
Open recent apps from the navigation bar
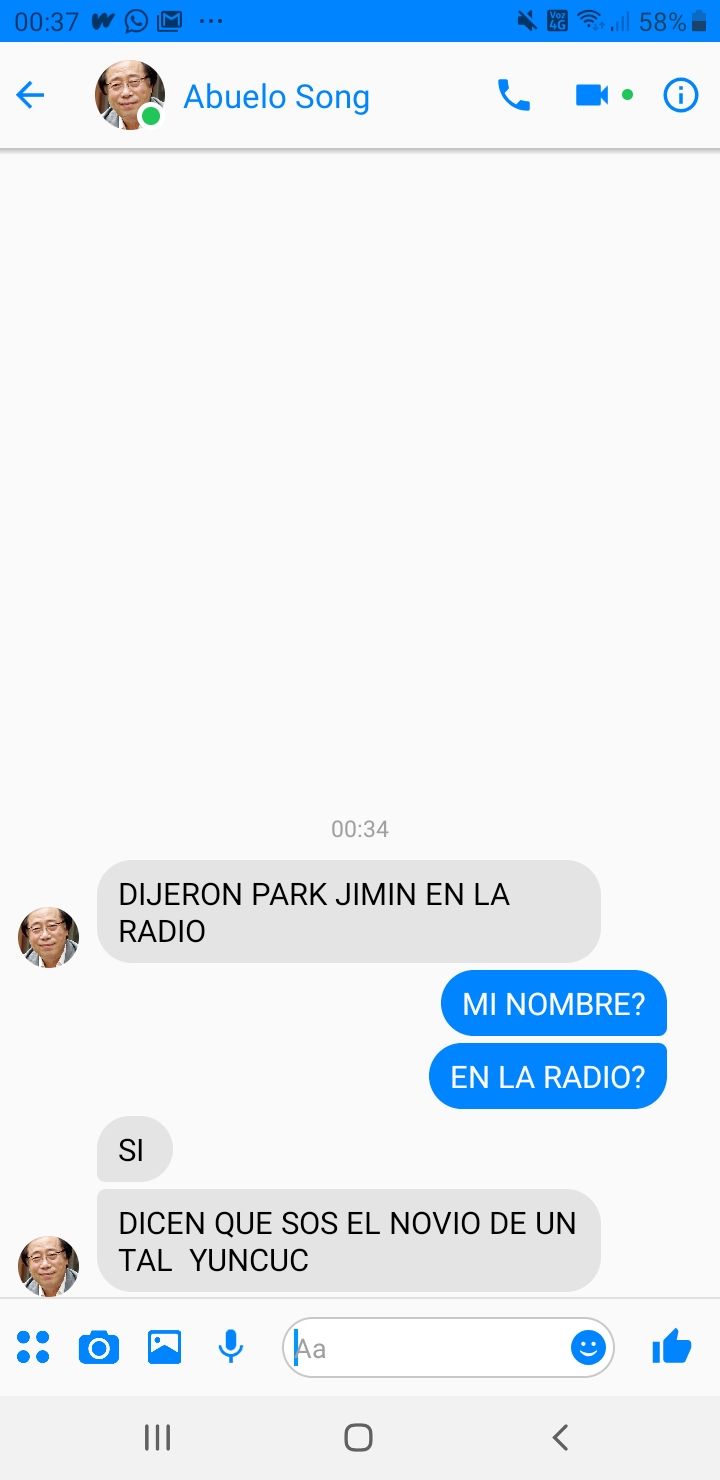pos(158,1438)
